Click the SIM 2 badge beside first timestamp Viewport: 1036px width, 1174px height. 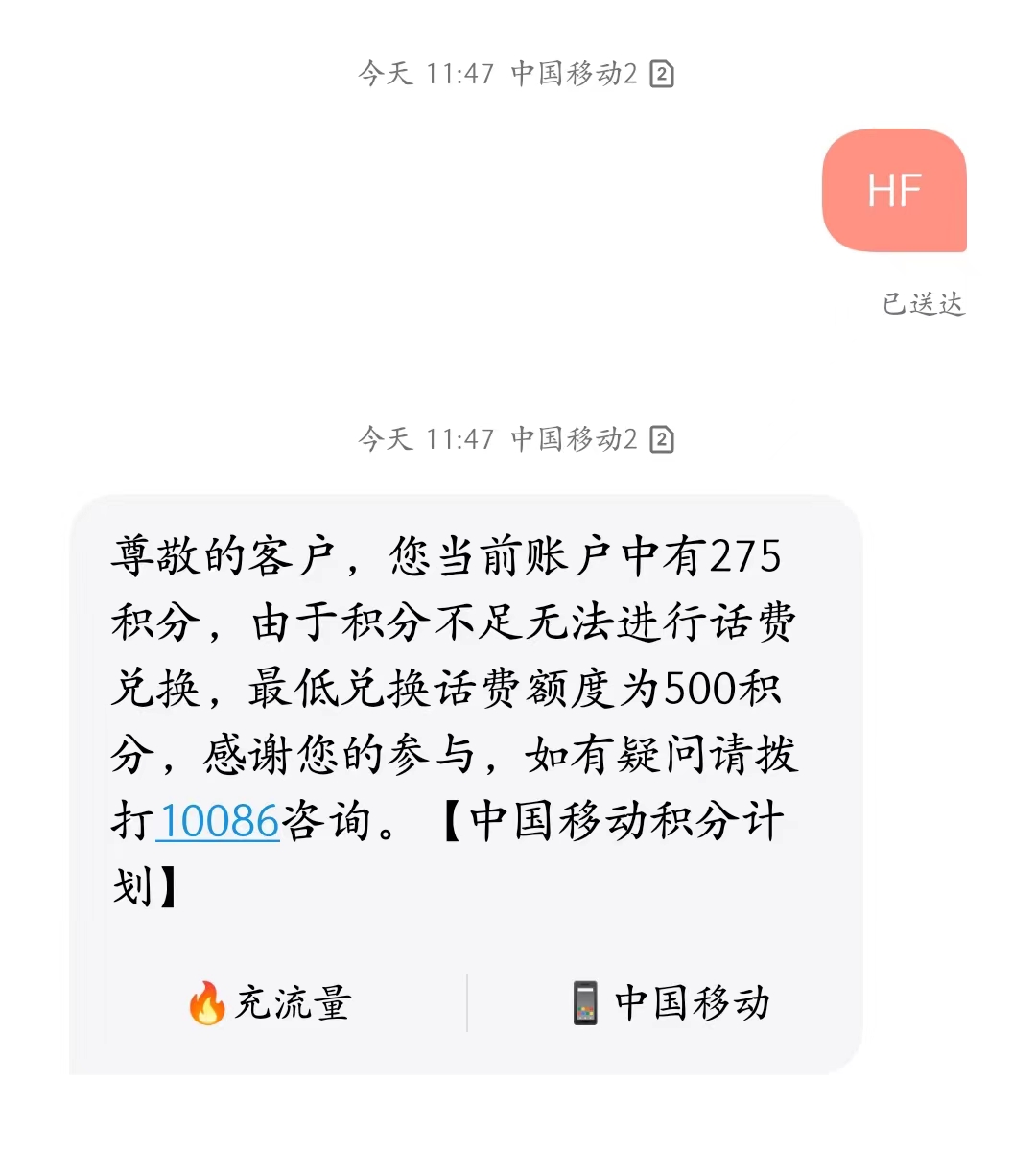click(663, 74)
